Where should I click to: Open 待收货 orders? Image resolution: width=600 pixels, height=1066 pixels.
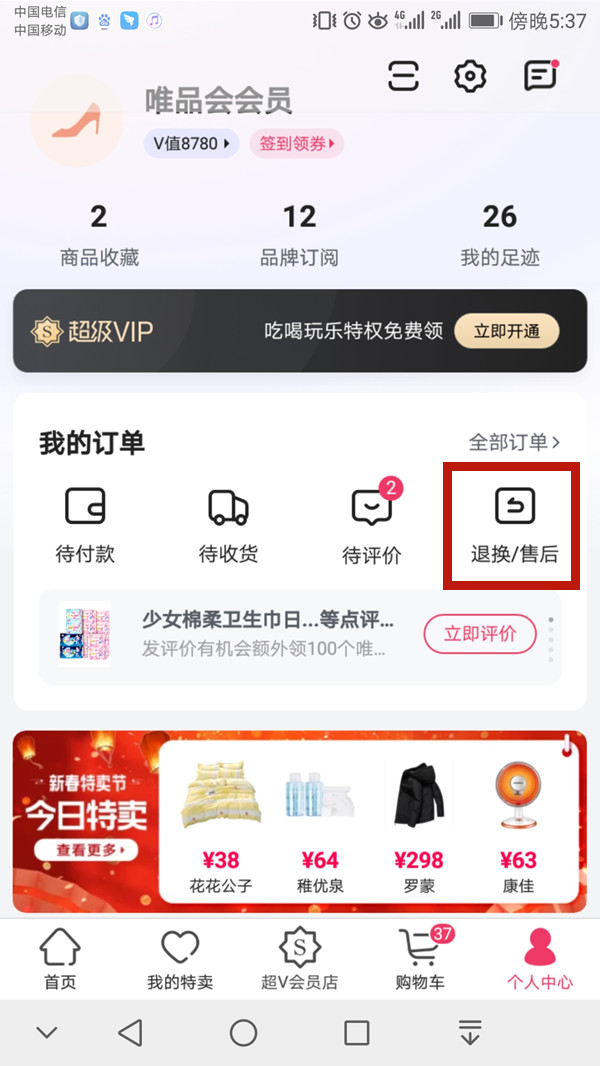(228, 524)
